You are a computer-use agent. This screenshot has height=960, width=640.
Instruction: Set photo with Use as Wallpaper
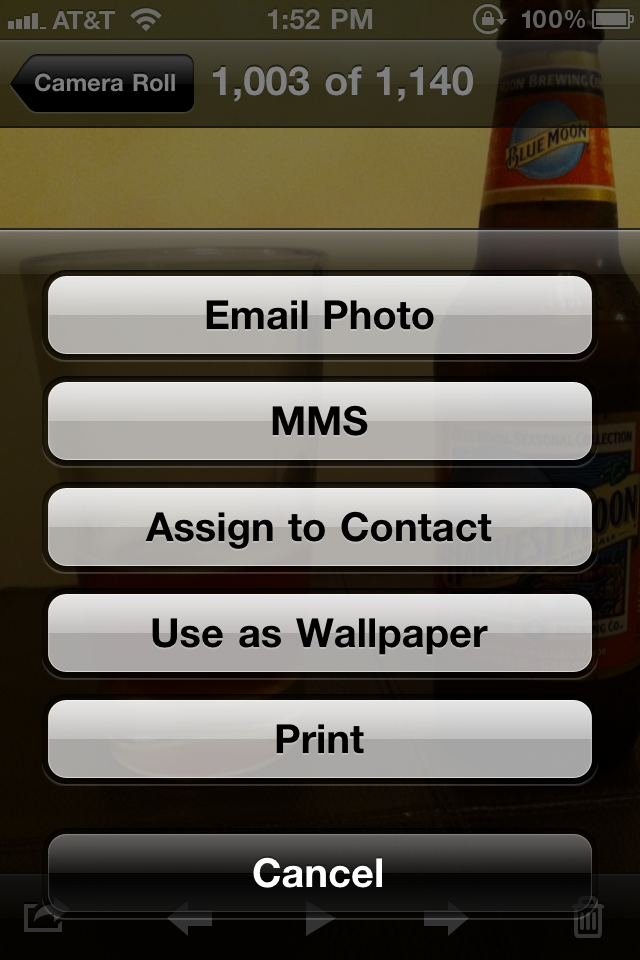tap(320, 633)
